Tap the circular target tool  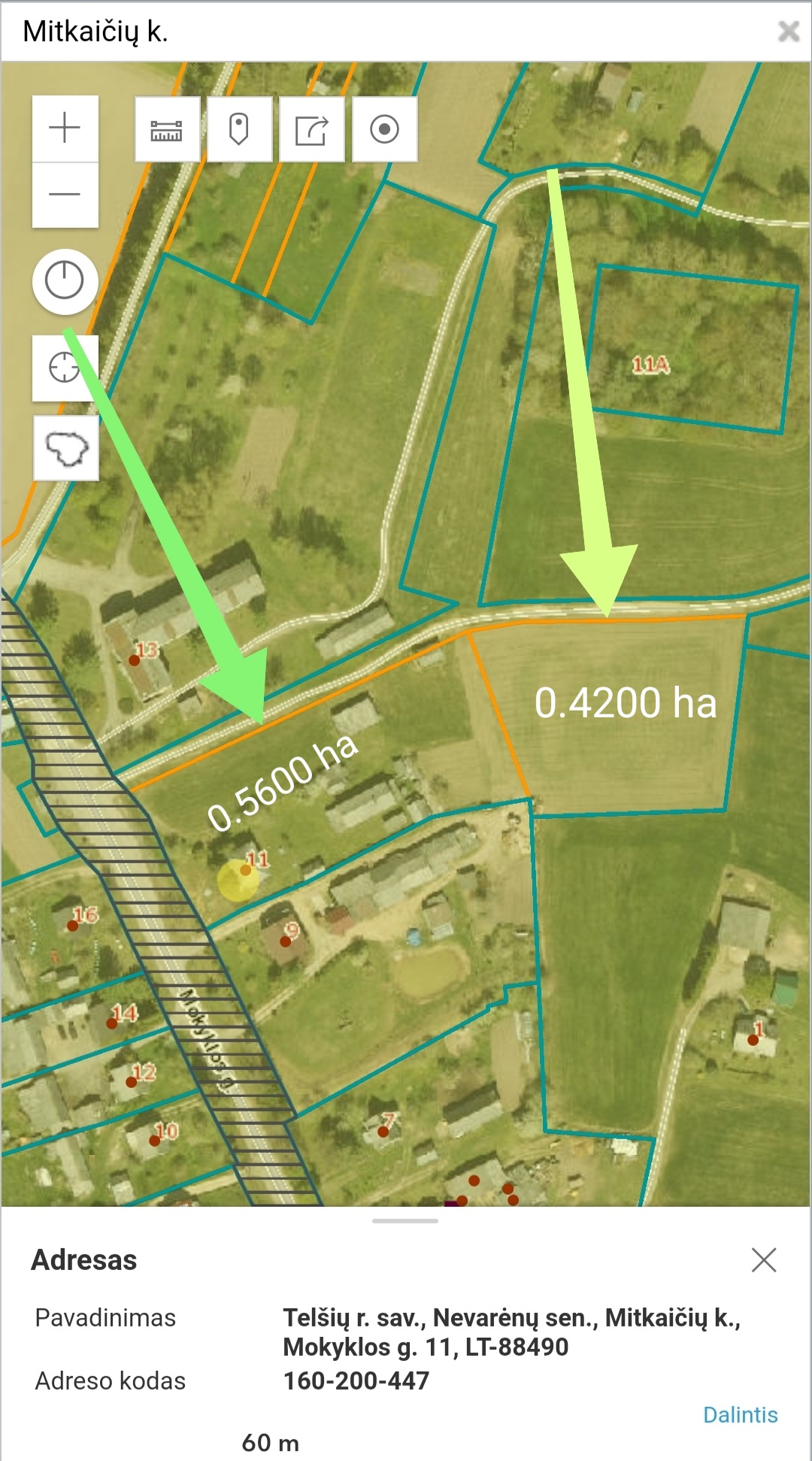(384, 129)
